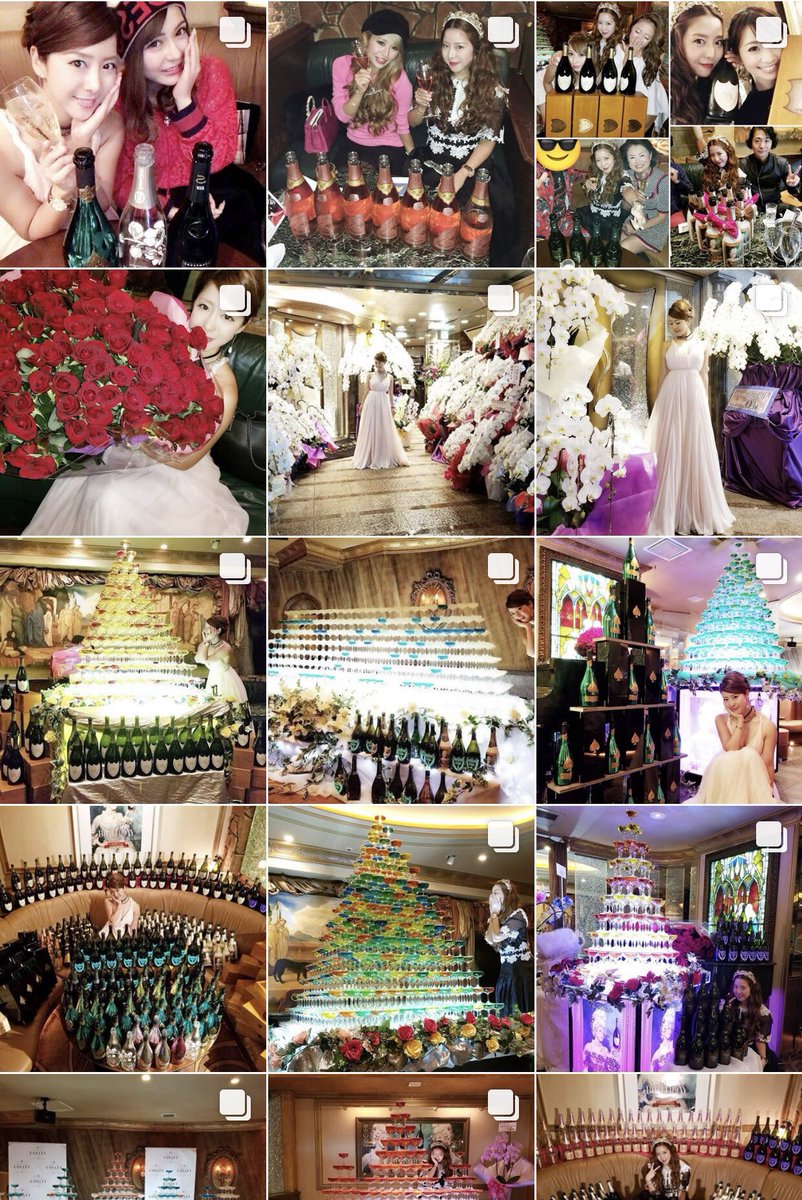Open the wide blue glass tower post
This screenshot has width=802, height=1200.
click(400, 671)
